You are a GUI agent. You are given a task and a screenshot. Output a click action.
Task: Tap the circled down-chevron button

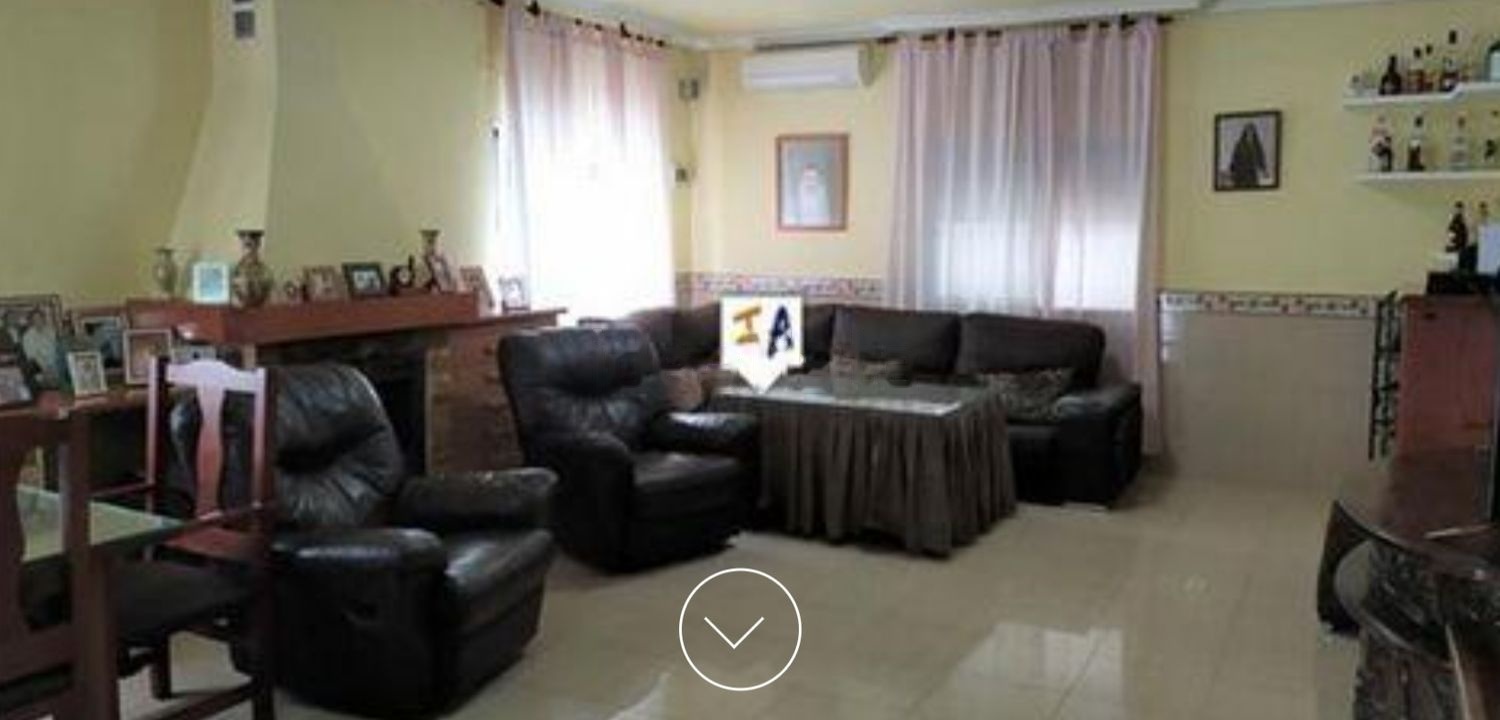(740, 629)
